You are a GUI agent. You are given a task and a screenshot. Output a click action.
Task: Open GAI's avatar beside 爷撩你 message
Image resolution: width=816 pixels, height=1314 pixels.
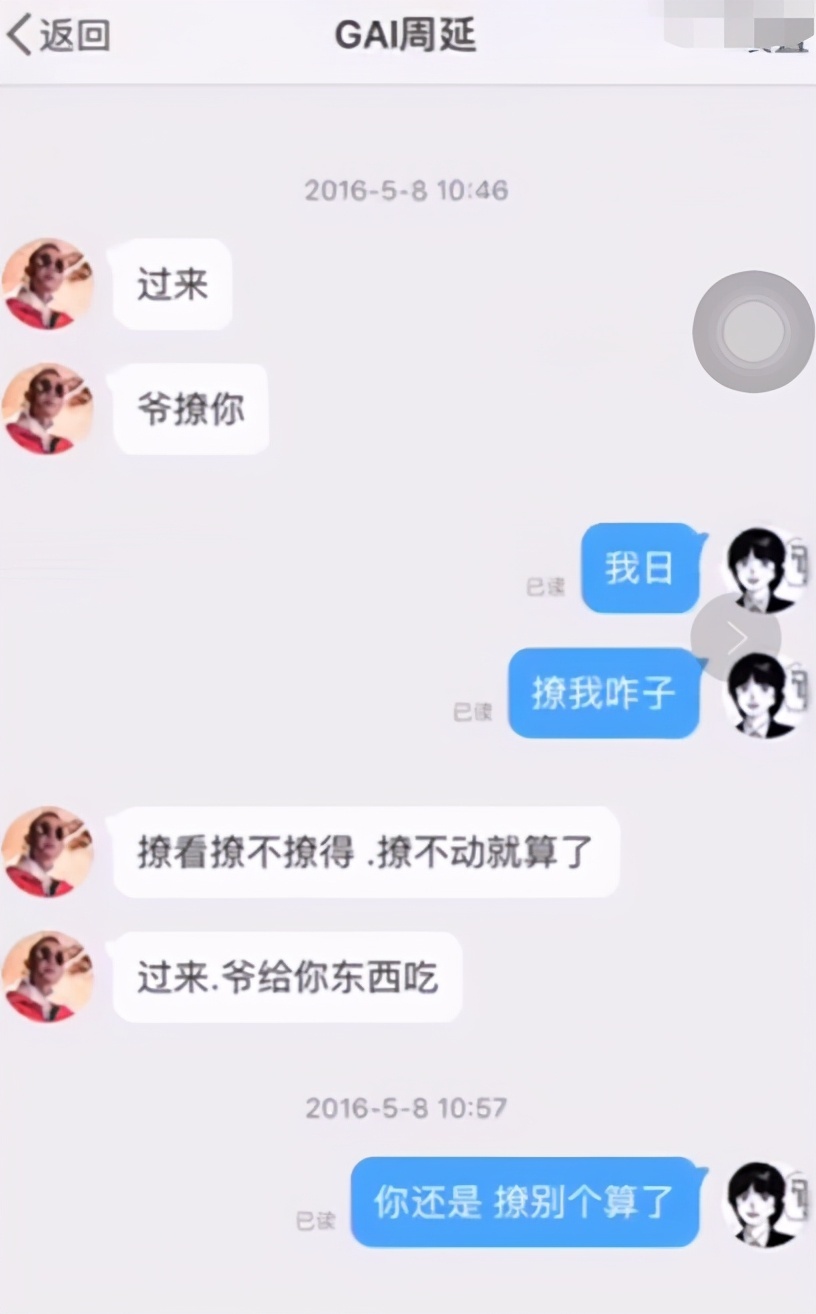pyautogui.click(x=47, y=409)
